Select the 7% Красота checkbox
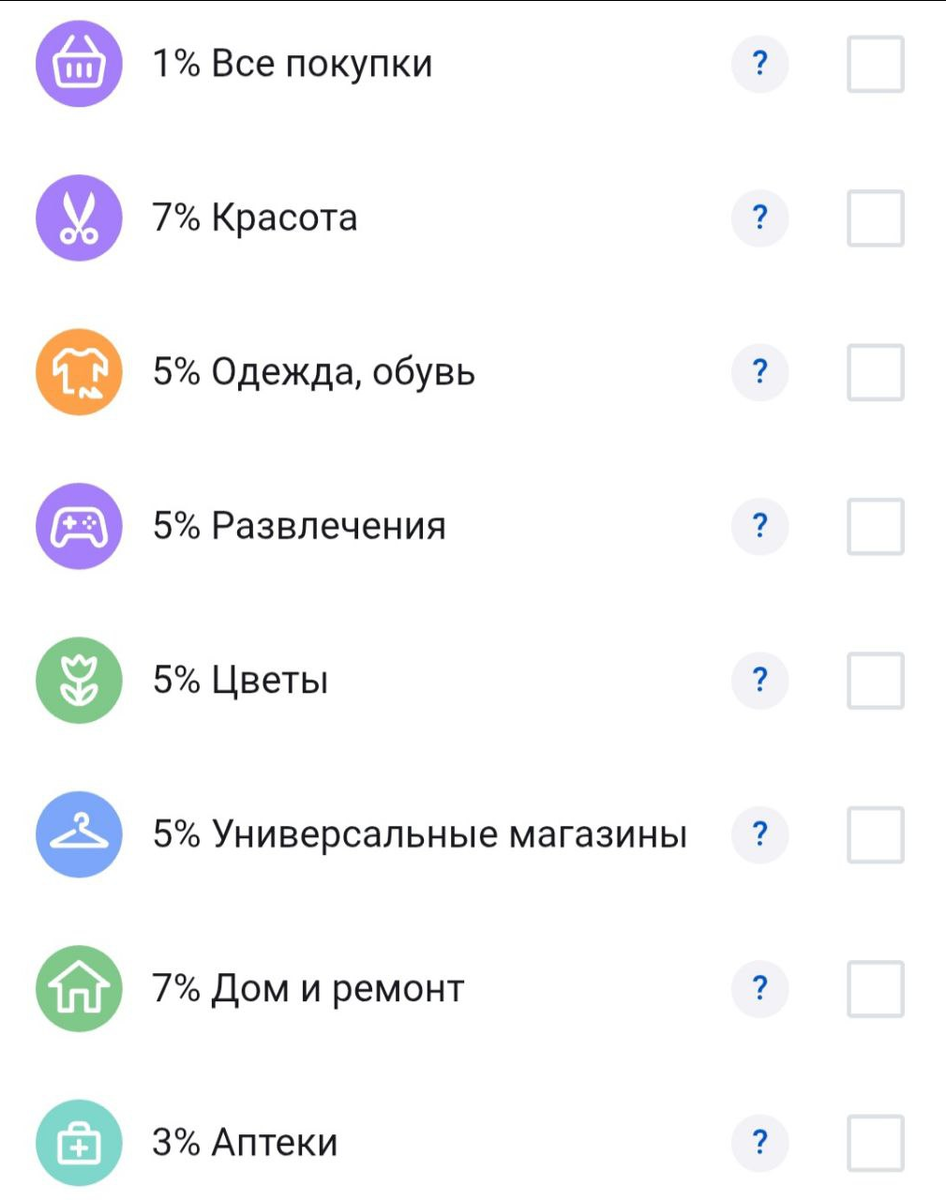 (875, 218)
